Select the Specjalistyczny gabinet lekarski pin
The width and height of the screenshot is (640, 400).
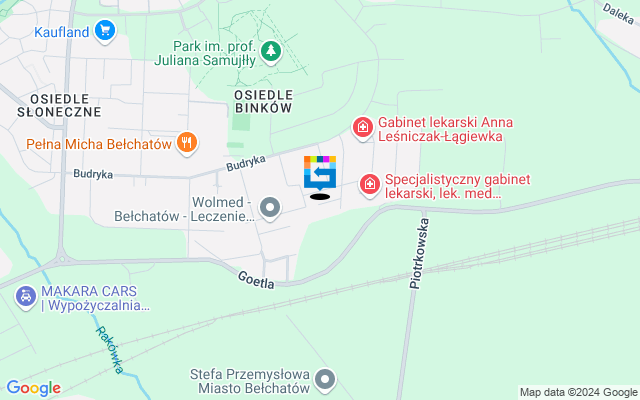[369, 184]
